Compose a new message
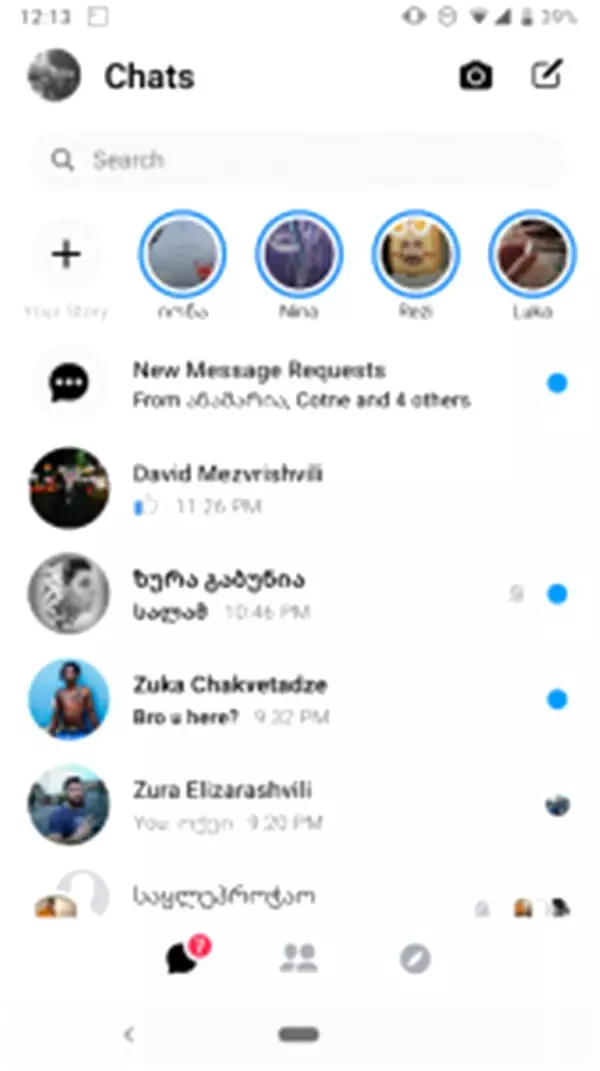 click(546, 75)
